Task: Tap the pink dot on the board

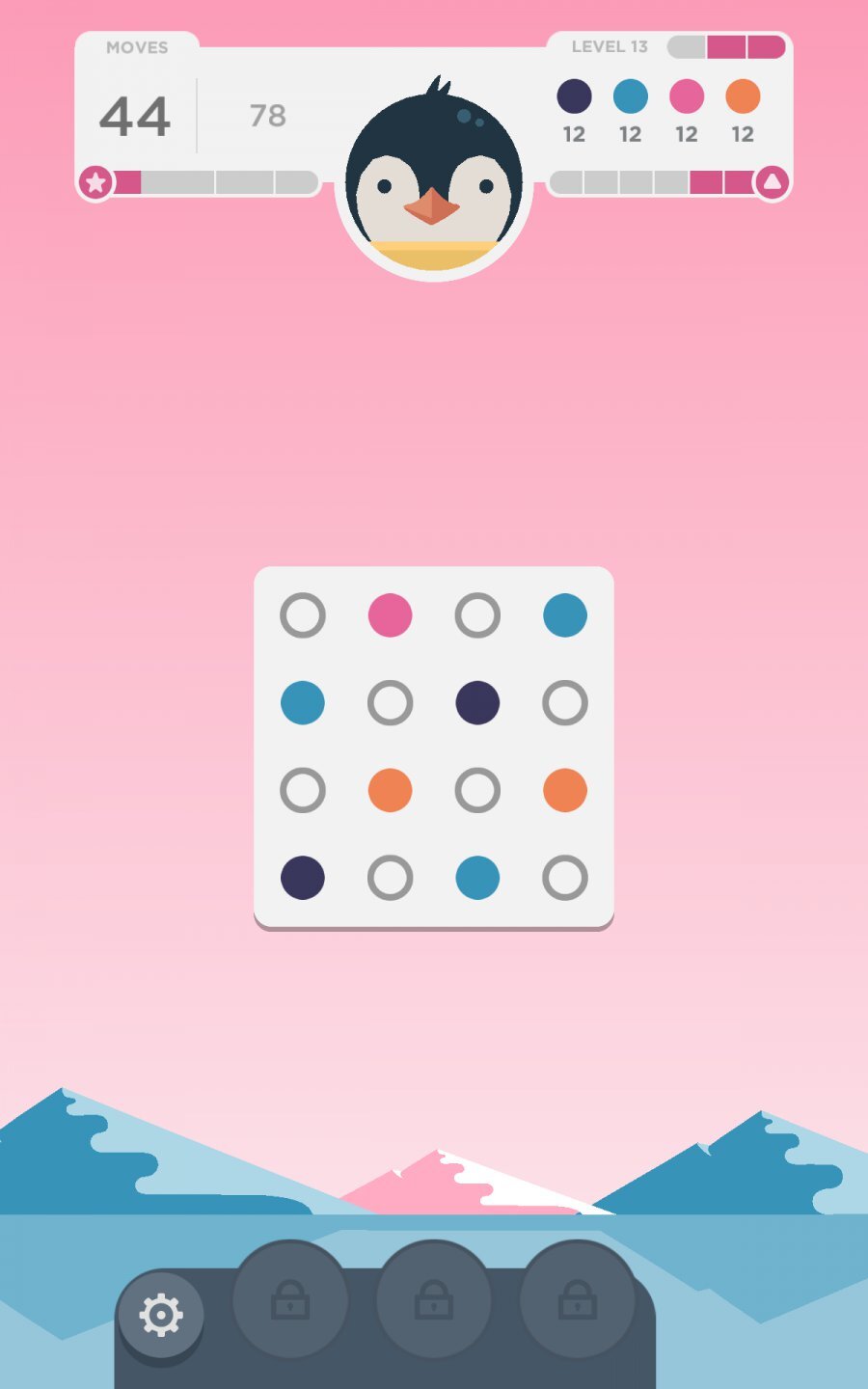Action: click(x=390, y=614)
